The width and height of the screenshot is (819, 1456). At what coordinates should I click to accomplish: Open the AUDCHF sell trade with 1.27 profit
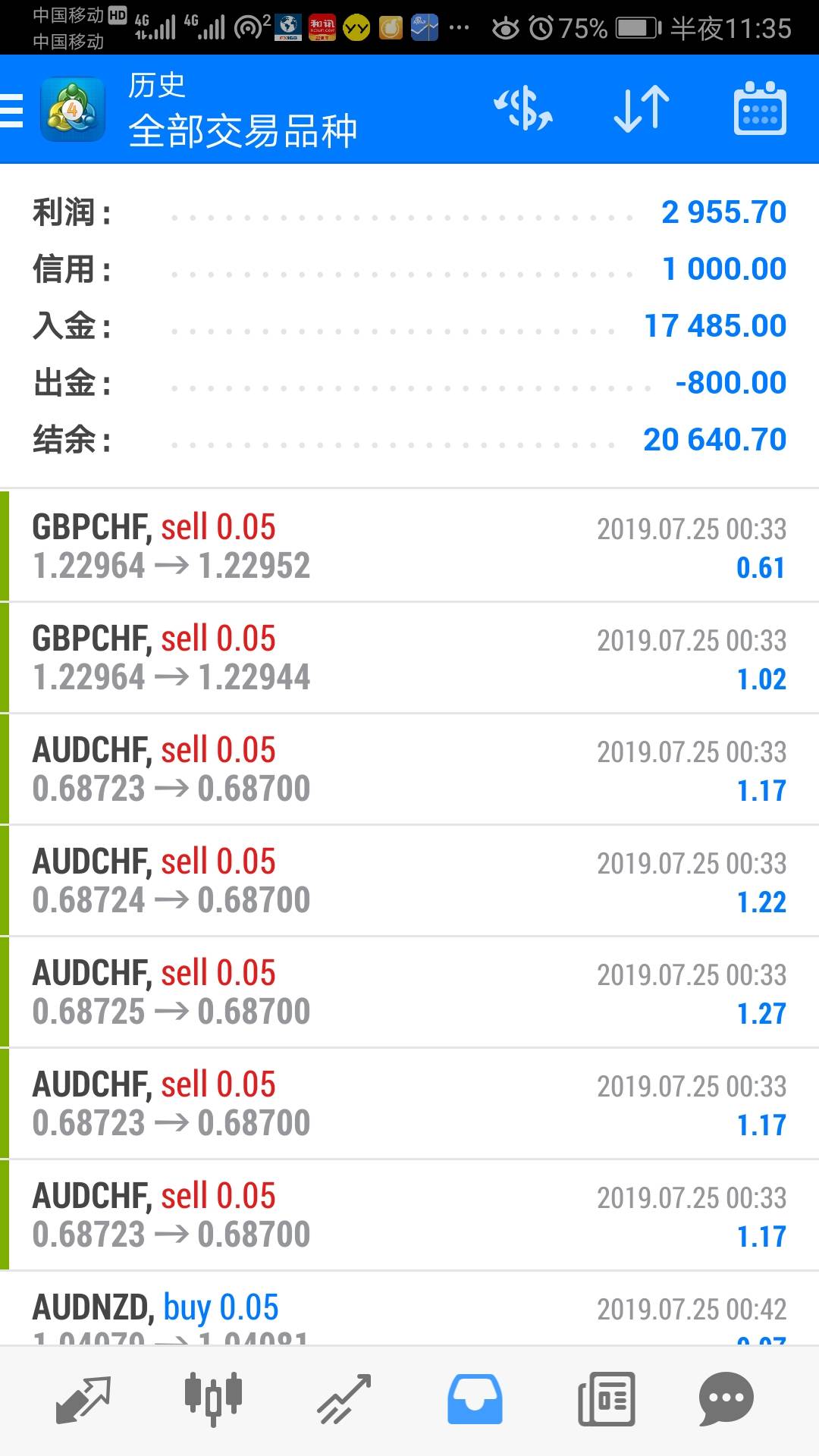click(409, 992)
